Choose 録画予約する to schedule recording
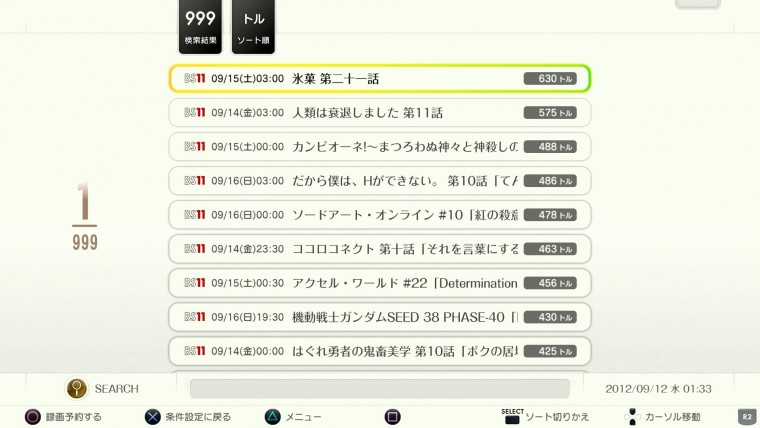The width and height of the screenshot is (760, 428). point(63,416)
